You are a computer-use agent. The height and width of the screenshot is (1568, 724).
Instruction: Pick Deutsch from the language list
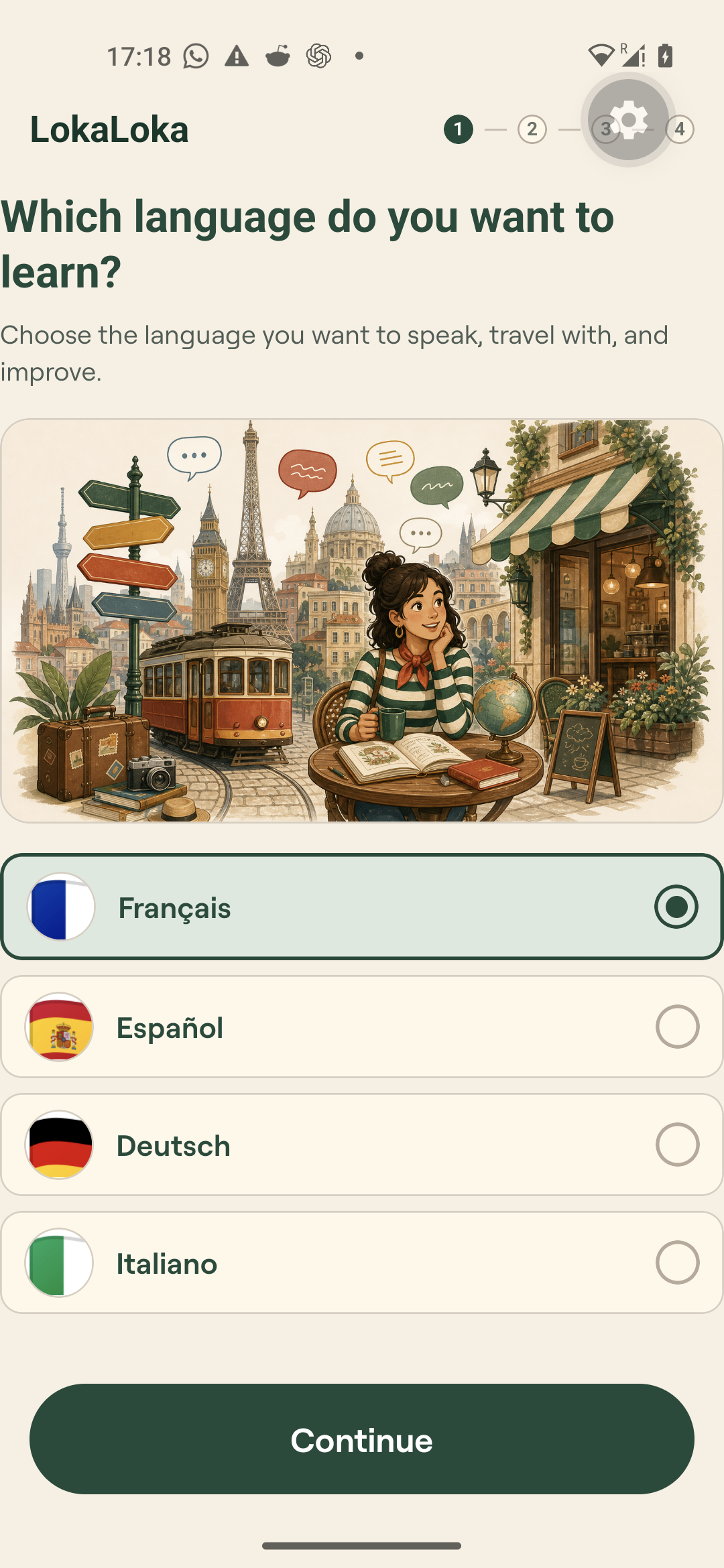tap(362, 1145)
